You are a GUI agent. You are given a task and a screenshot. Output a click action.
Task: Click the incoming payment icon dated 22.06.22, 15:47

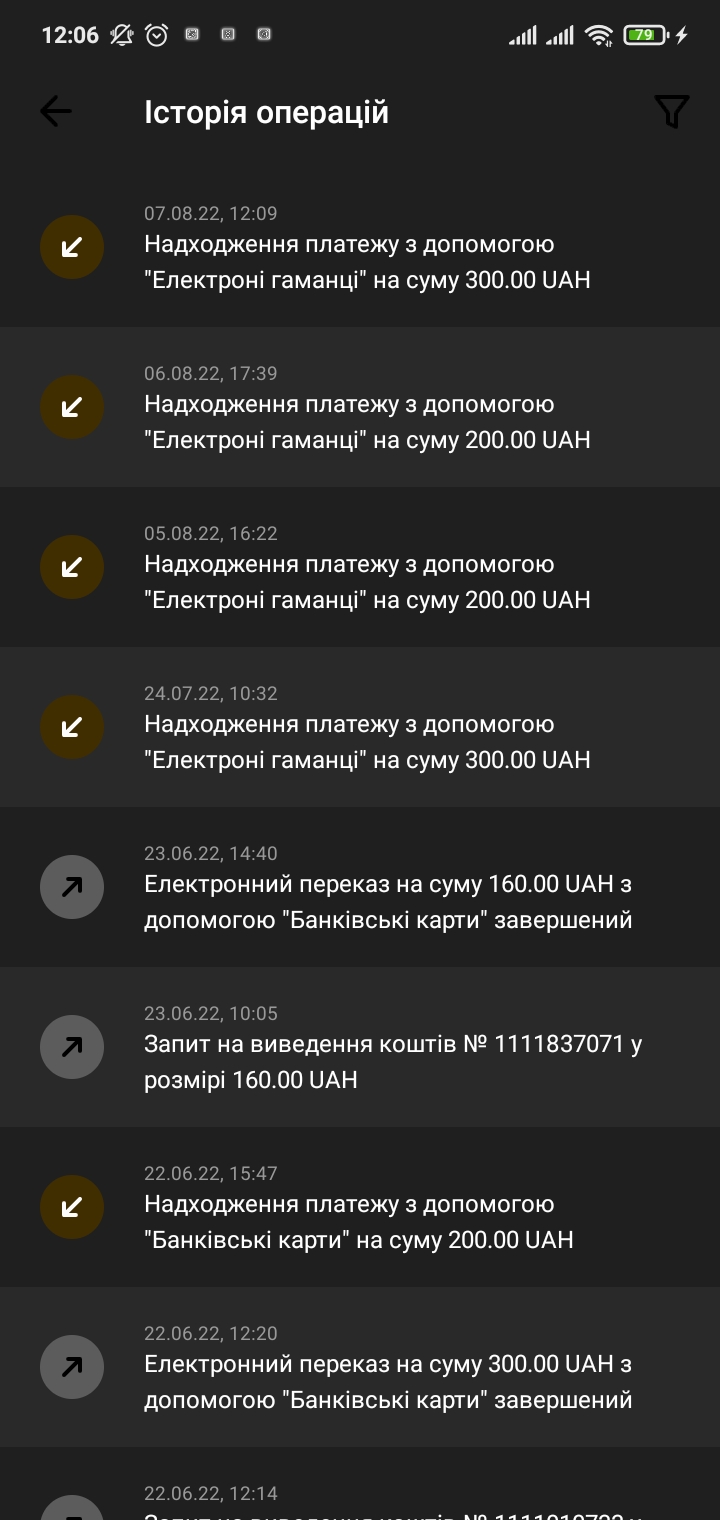click(71, 1207)
